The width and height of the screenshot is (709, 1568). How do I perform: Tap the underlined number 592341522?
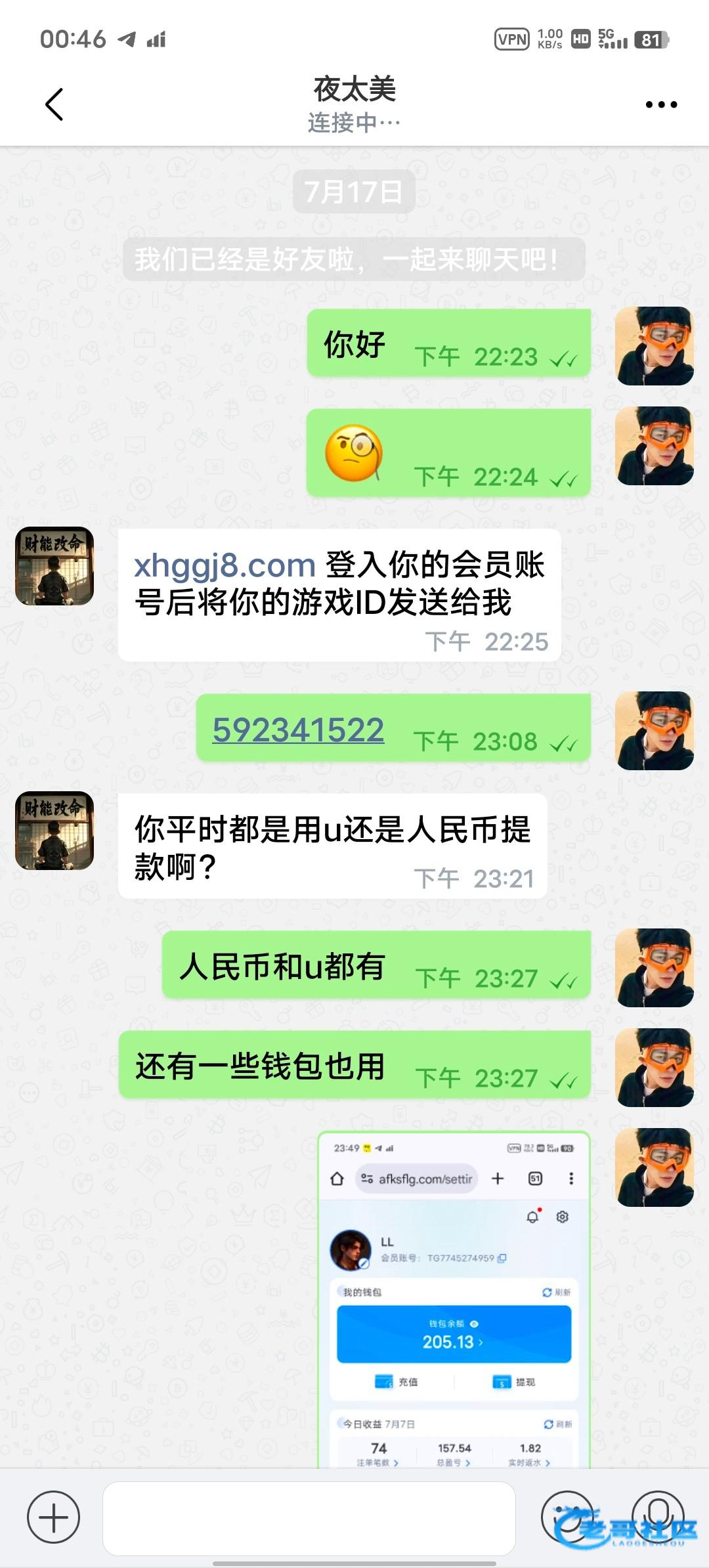(x=298, y=730)
